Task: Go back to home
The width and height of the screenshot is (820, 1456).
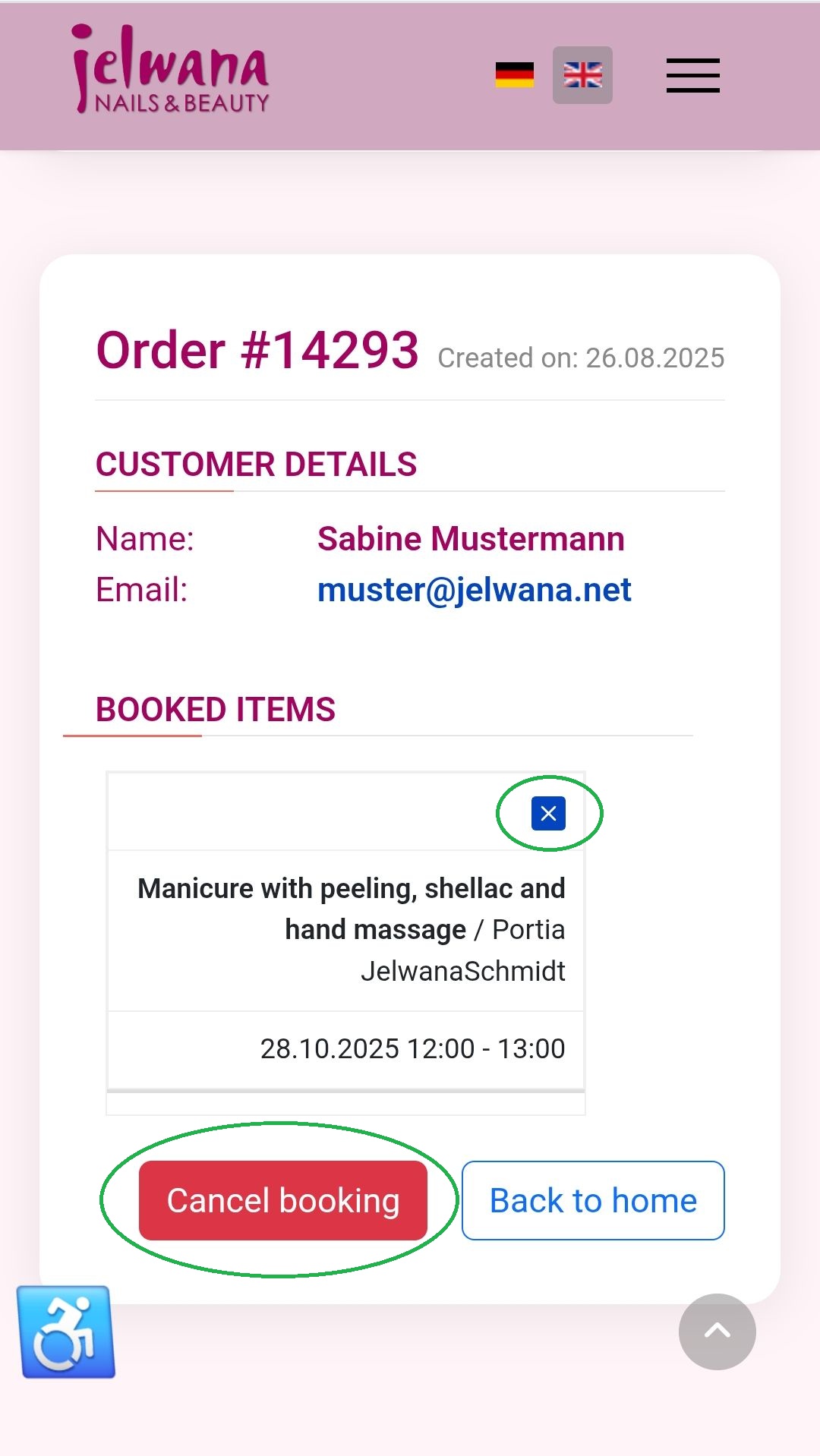Action: 593,1200
